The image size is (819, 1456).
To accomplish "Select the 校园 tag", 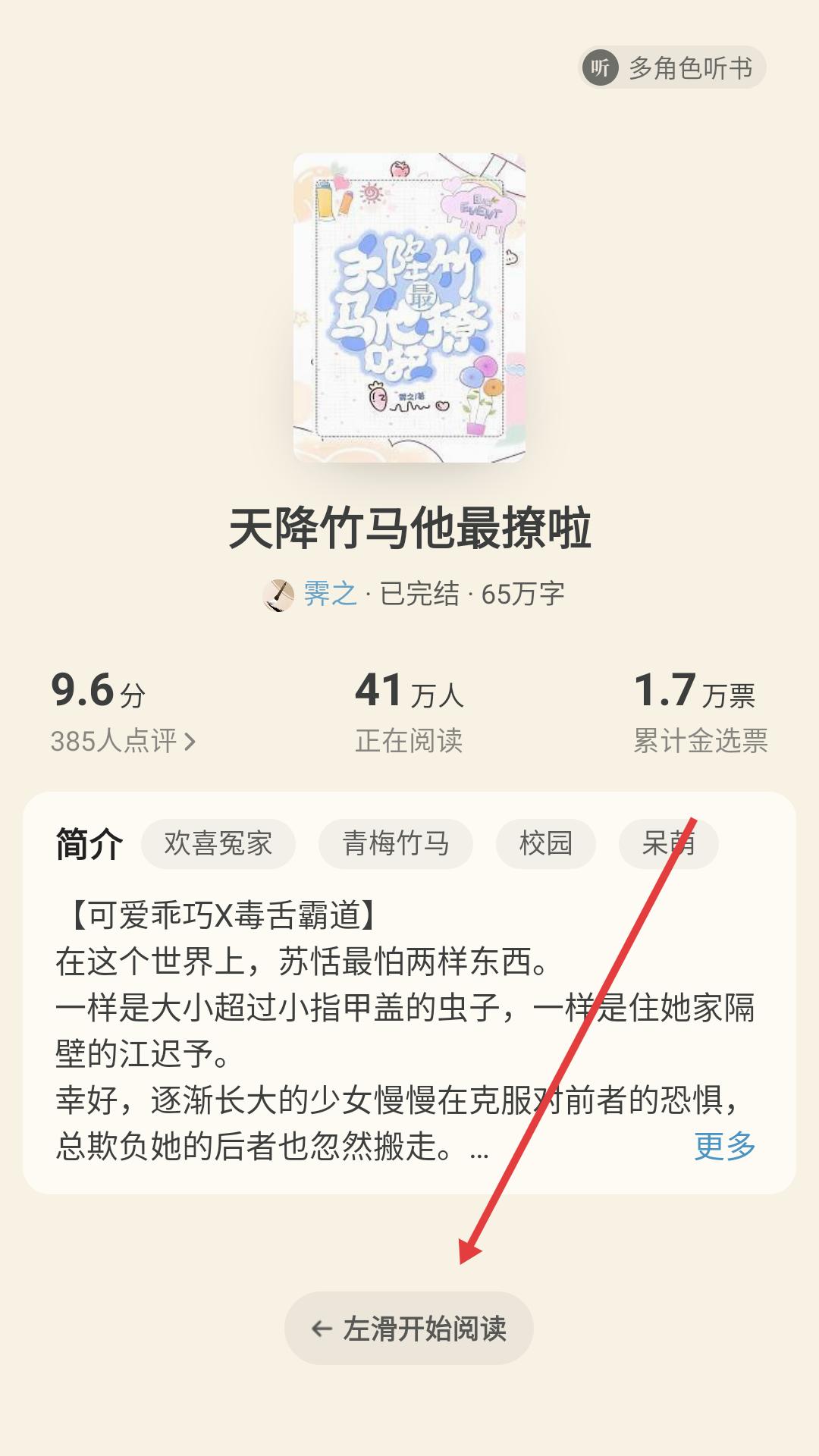I will 545,843.
